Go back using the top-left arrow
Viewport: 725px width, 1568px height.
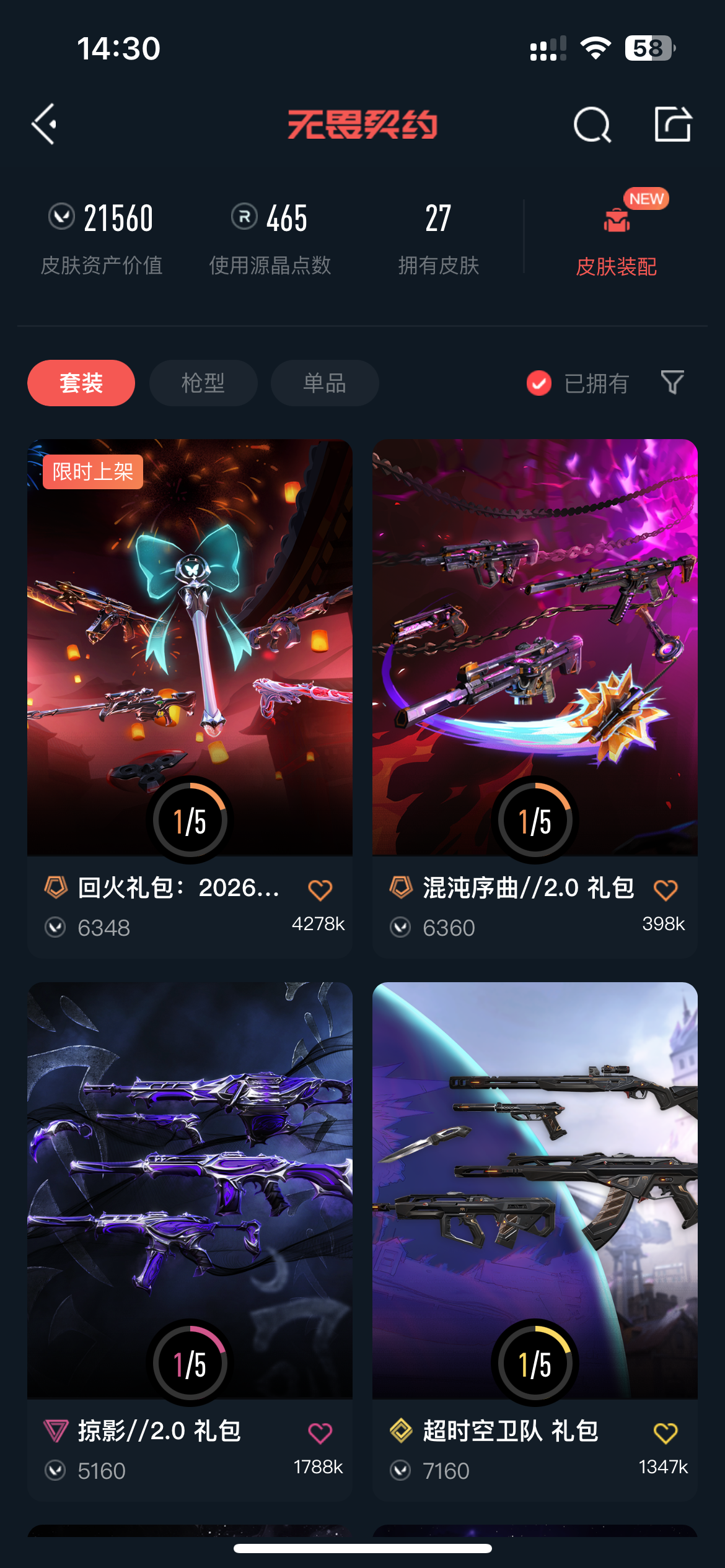click(x=45, y=124)
